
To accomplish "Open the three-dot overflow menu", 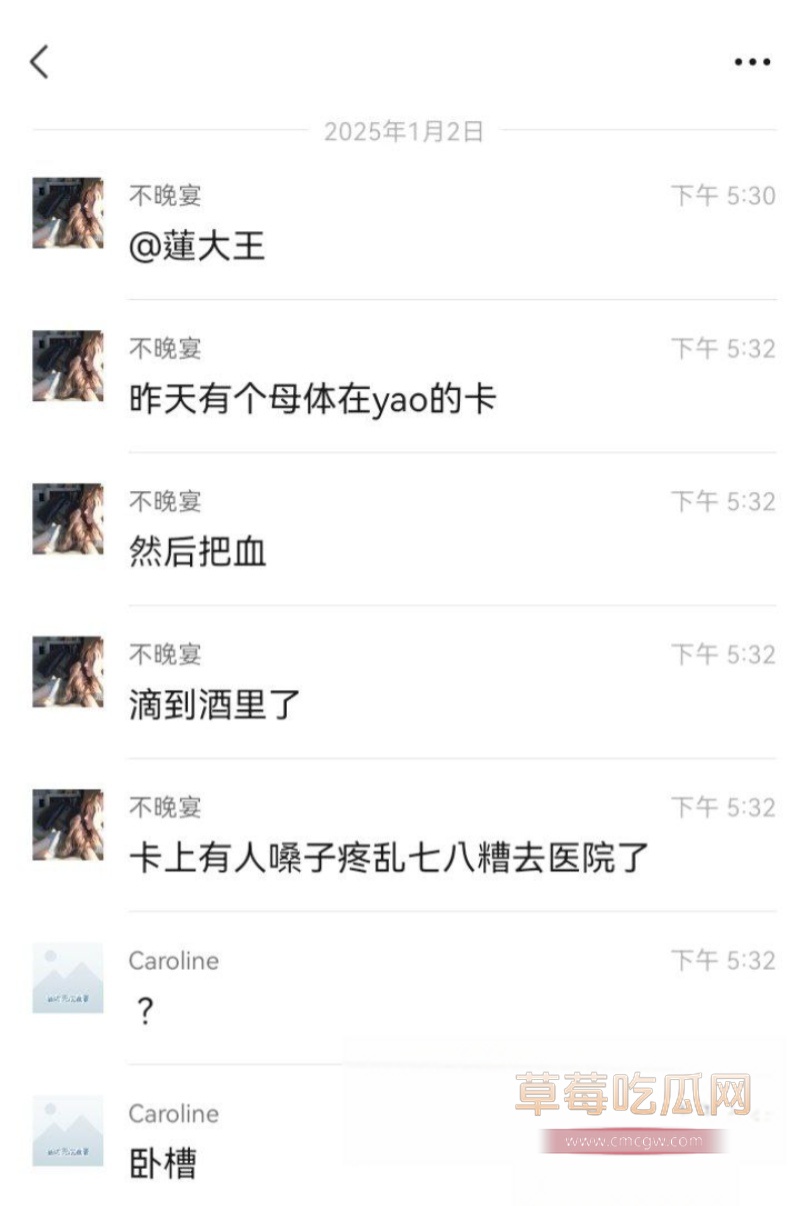I will pos(752,62).
